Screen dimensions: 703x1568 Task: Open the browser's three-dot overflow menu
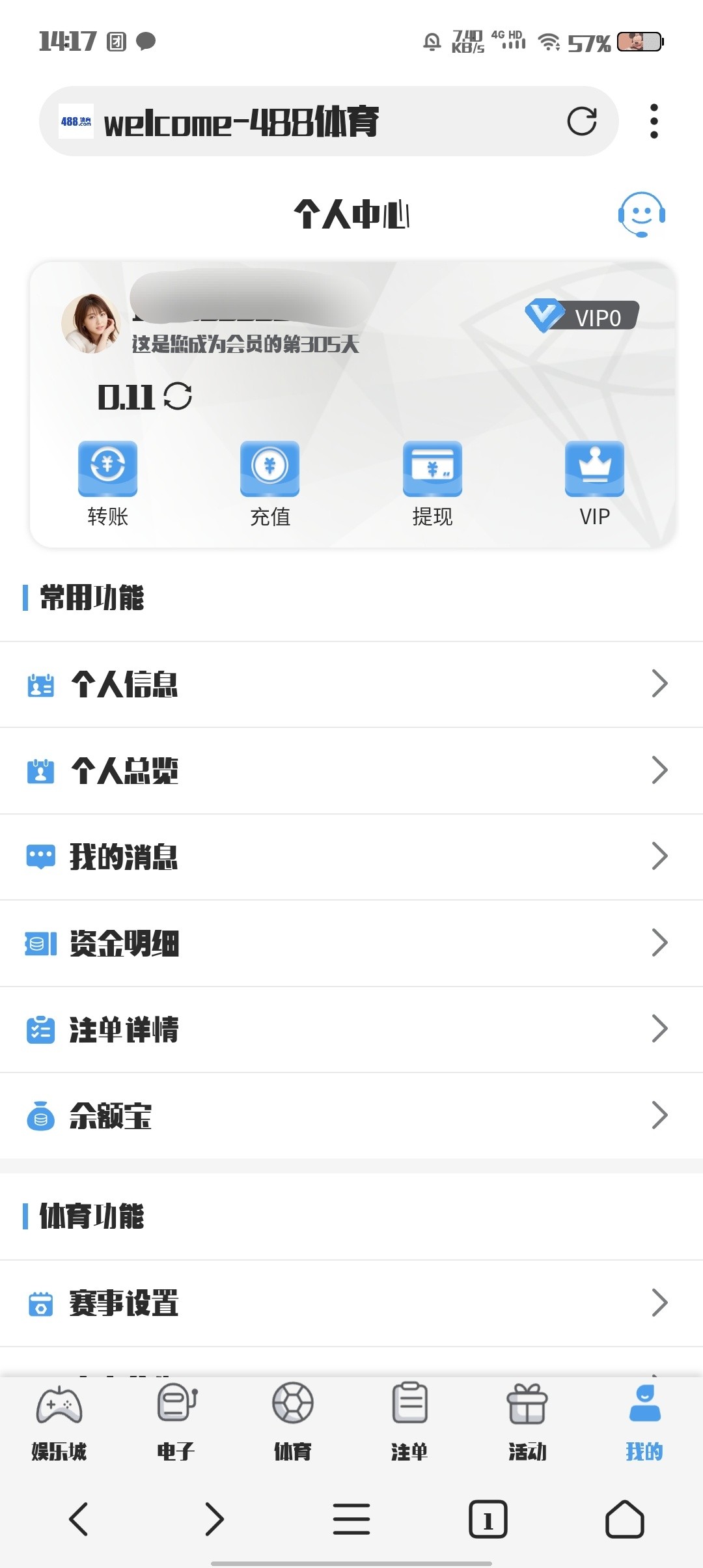[654, 121]
